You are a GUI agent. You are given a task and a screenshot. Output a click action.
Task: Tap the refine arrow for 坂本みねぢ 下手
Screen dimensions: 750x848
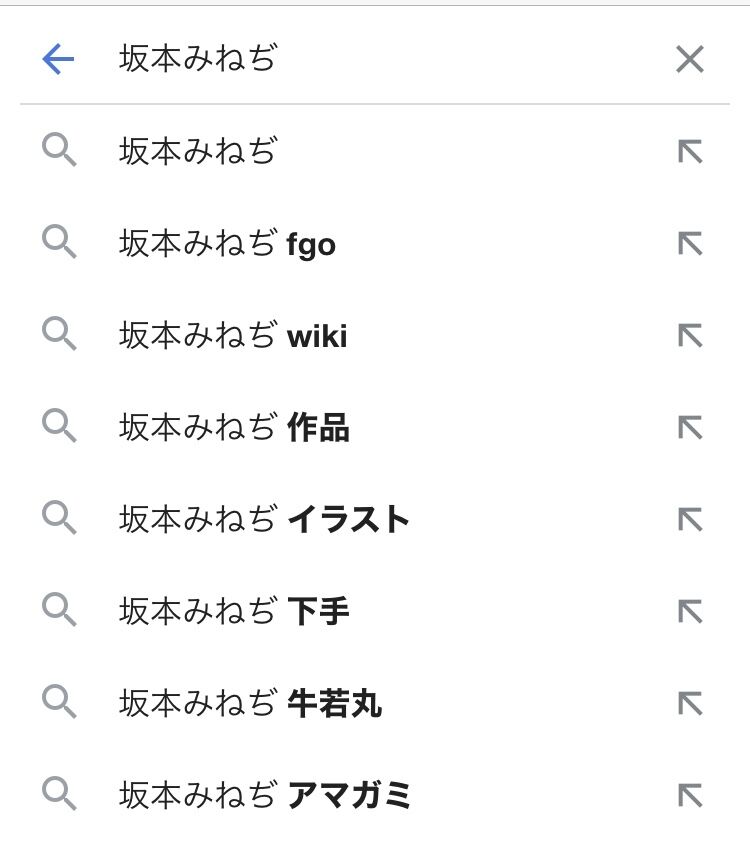point(688,611)
